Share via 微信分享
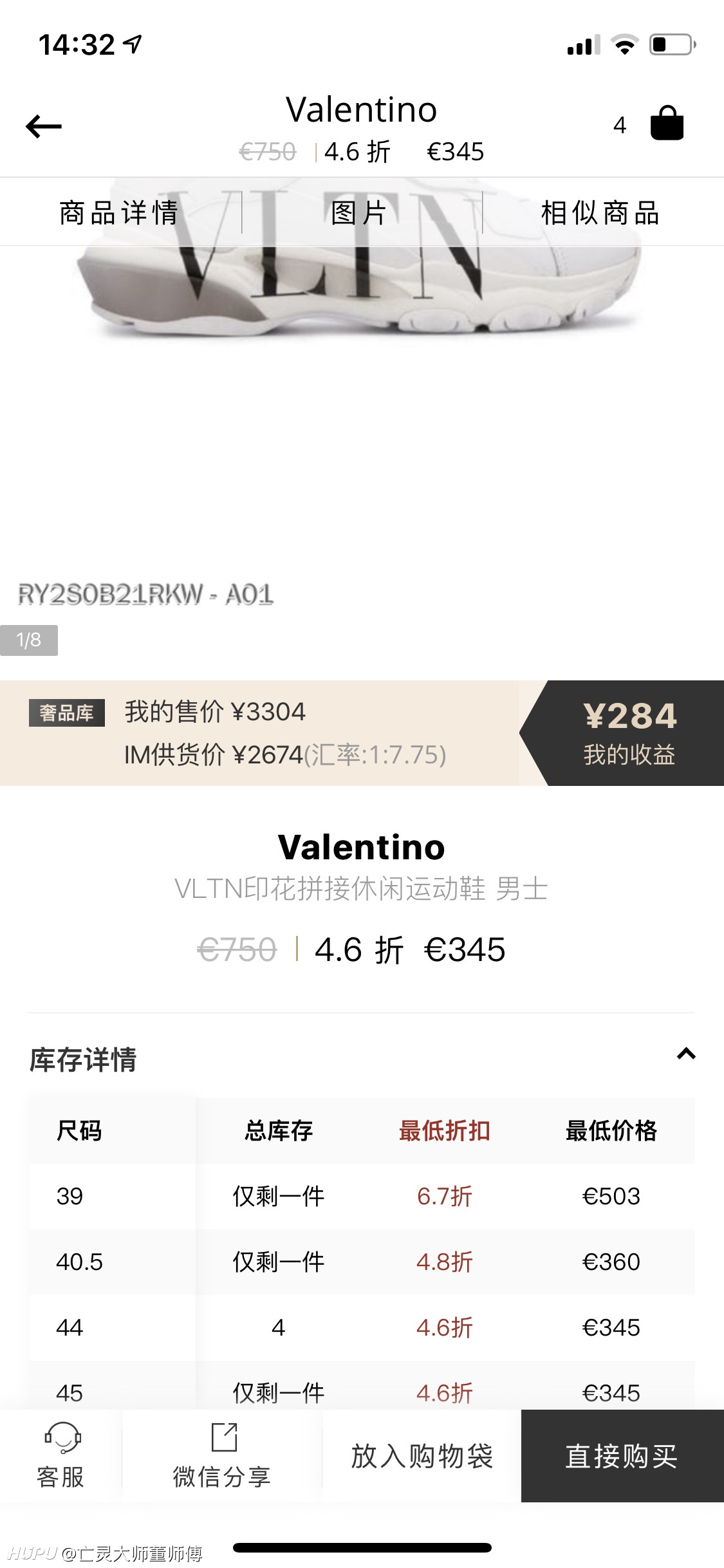 [222, 1456]
